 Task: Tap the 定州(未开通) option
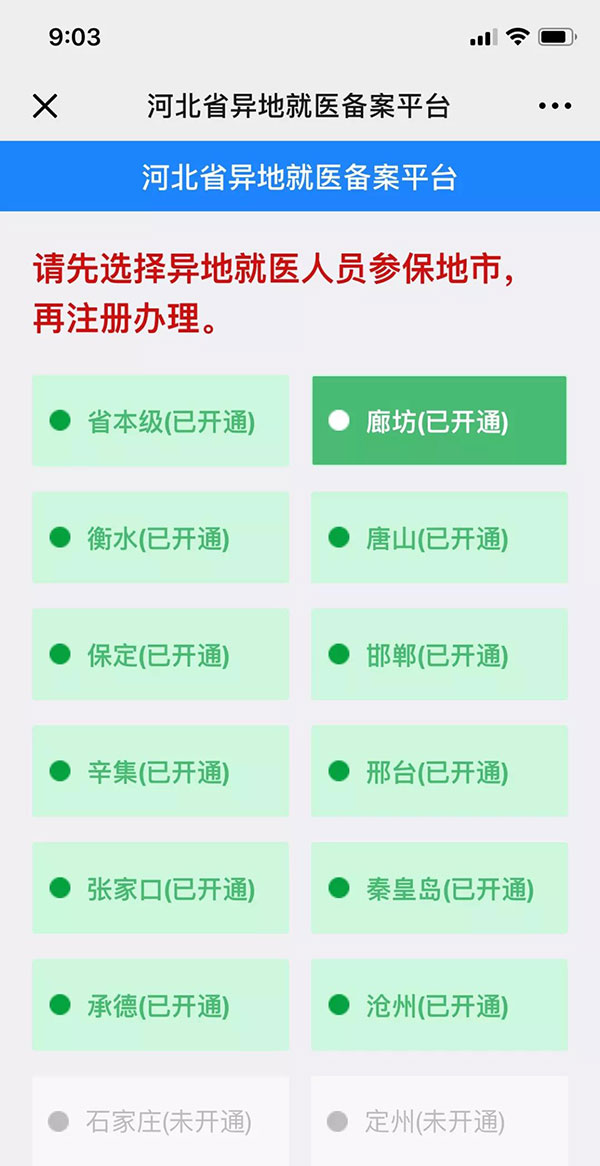[439, 1121]
